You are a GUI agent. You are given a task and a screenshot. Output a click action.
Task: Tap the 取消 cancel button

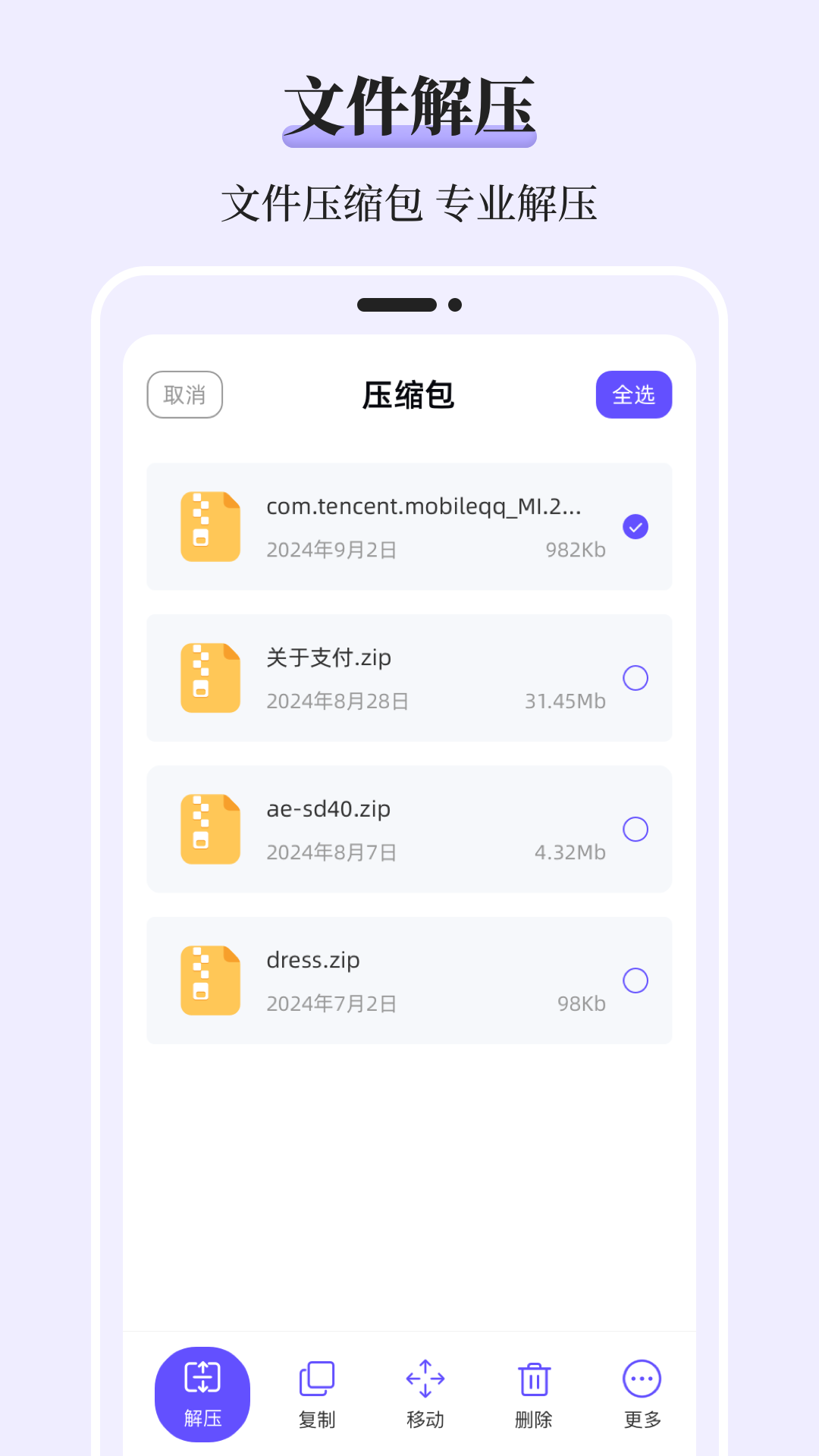[x=184, y=394]
